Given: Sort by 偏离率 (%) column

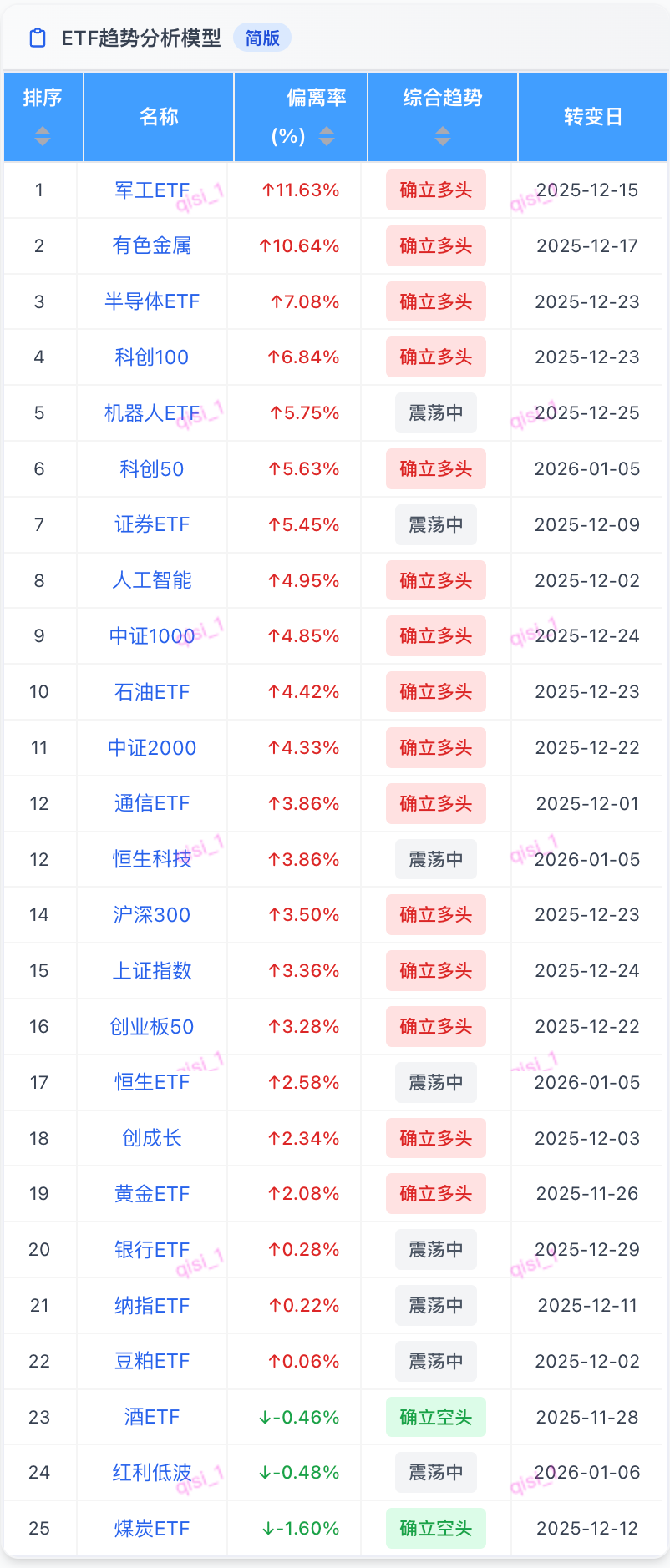Looking at the screenshot, I should tap(327, 135).
